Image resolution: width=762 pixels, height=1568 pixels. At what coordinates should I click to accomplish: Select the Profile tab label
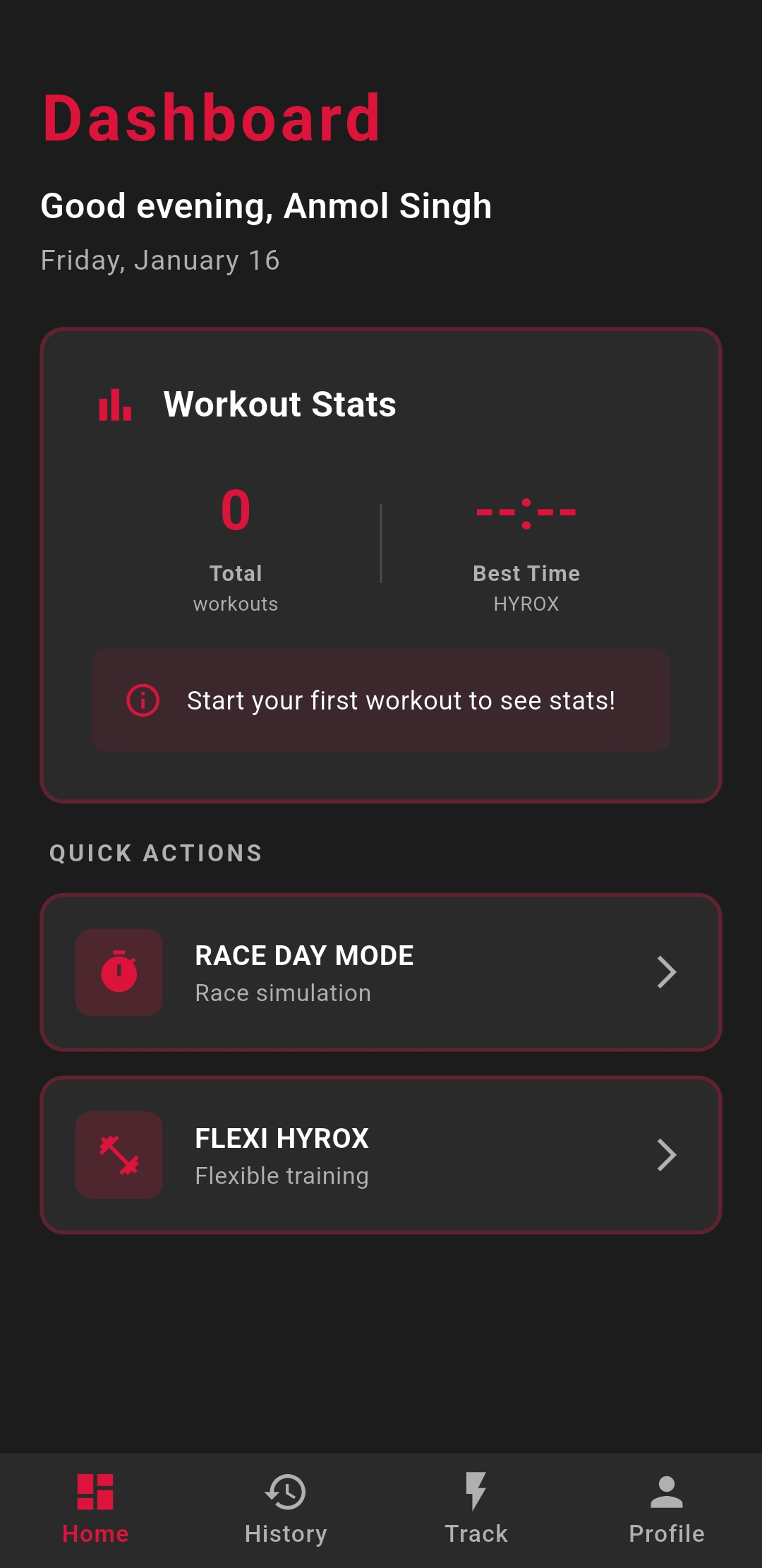666,1532
